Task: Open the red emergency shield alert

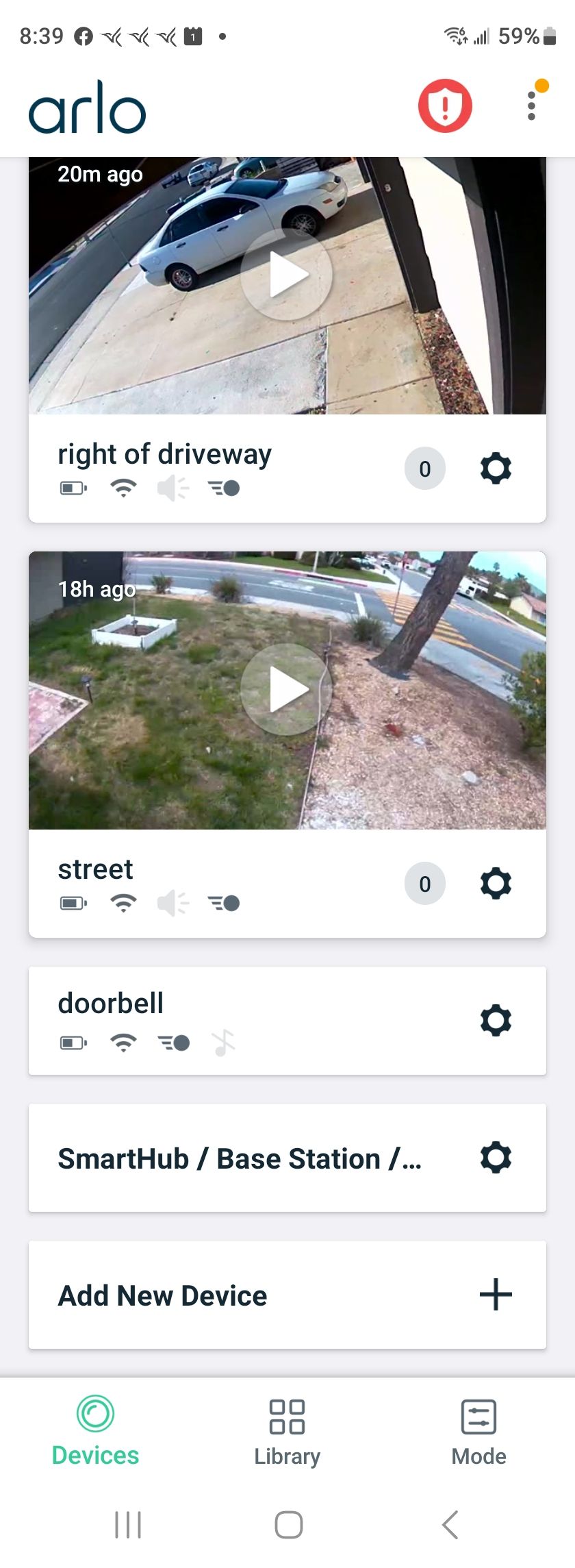Action: coord(445,106)
